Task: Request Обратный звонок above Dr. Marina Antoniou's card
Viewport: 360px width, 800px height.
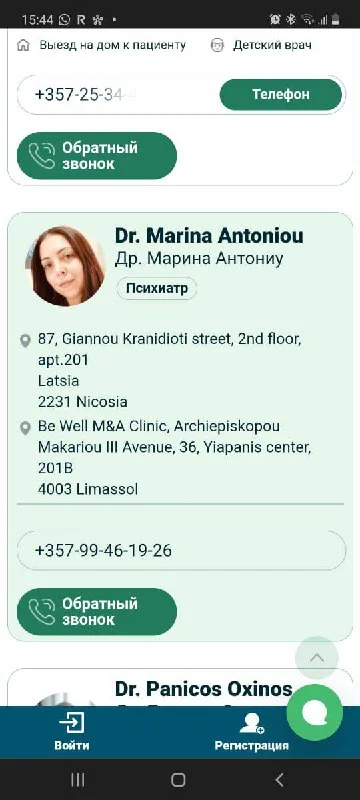Action: (97, 156)
